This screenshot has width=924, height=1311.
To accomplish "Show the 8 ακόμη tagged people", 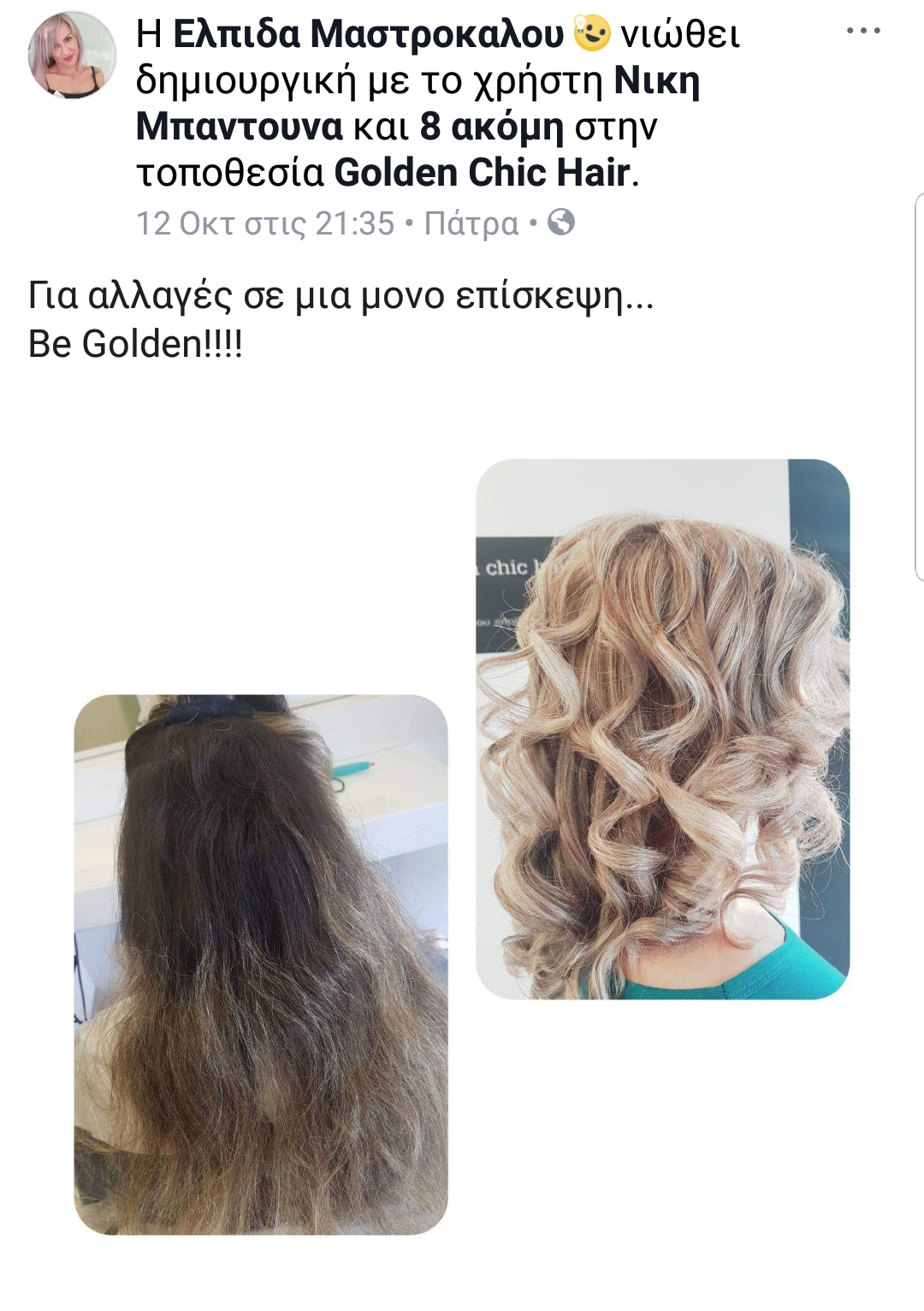I will coord(492,127).
